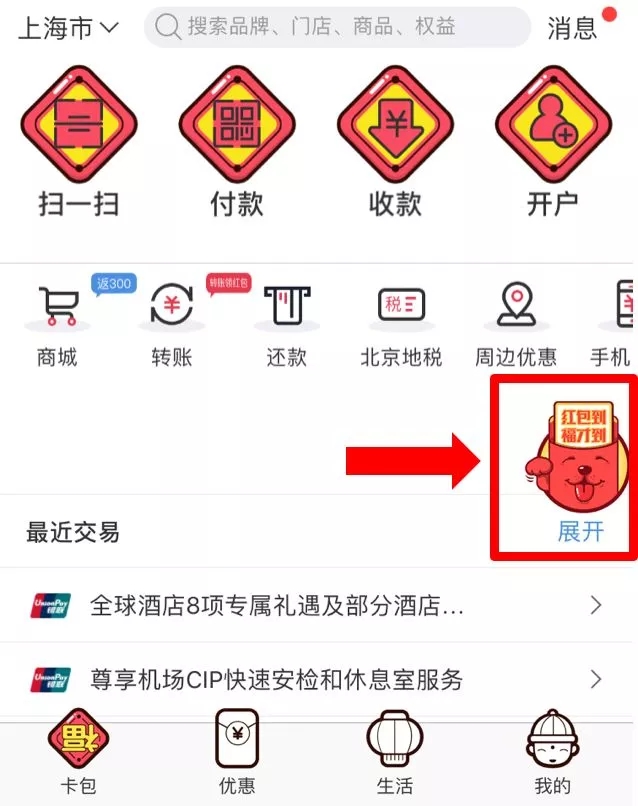
Task: Open the 上海市 city dropdown
Action: click(x=68, y=27)
